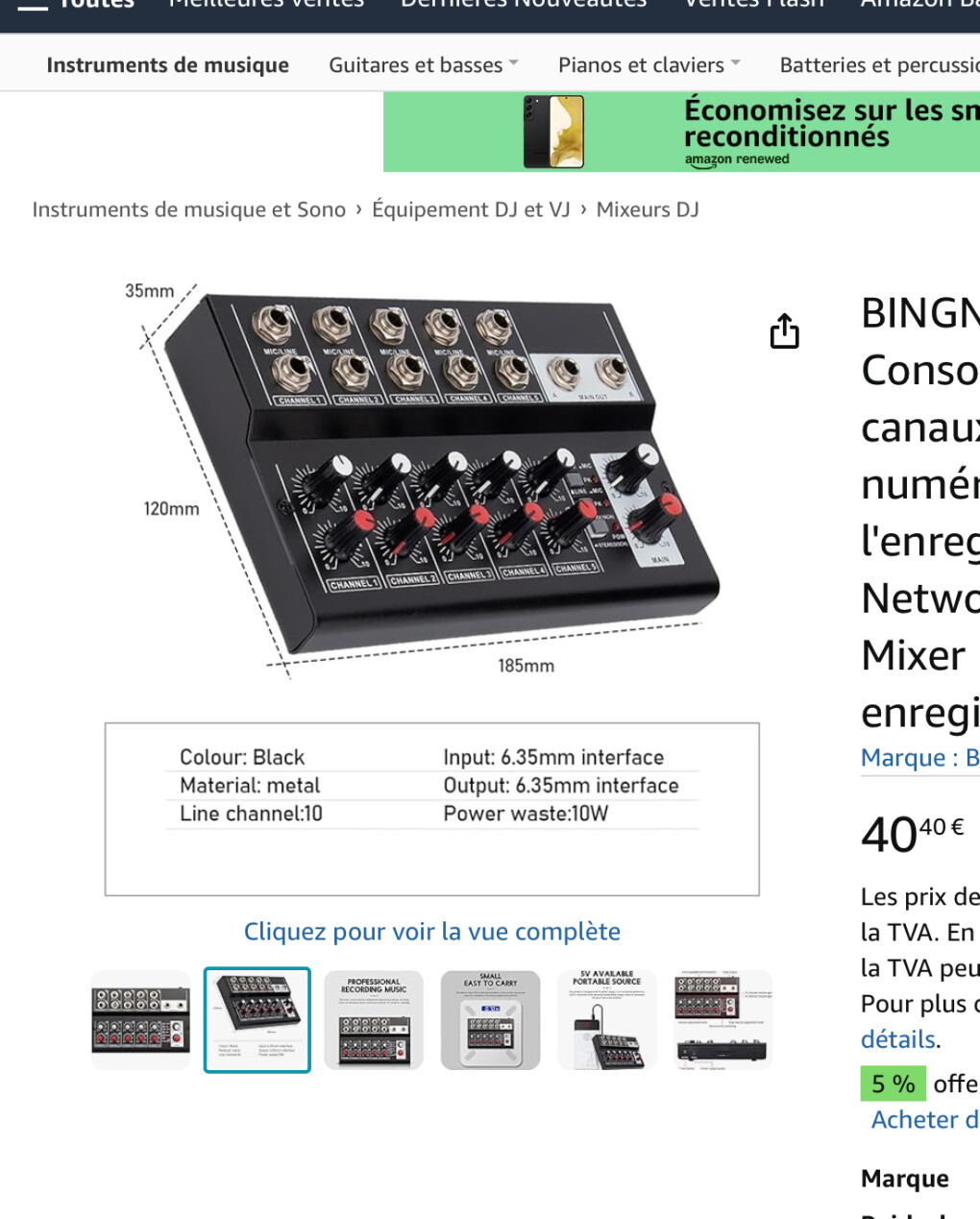Expand Pianos et claviers dropdown
980x1219 pixels.
[x=649, y=65]
